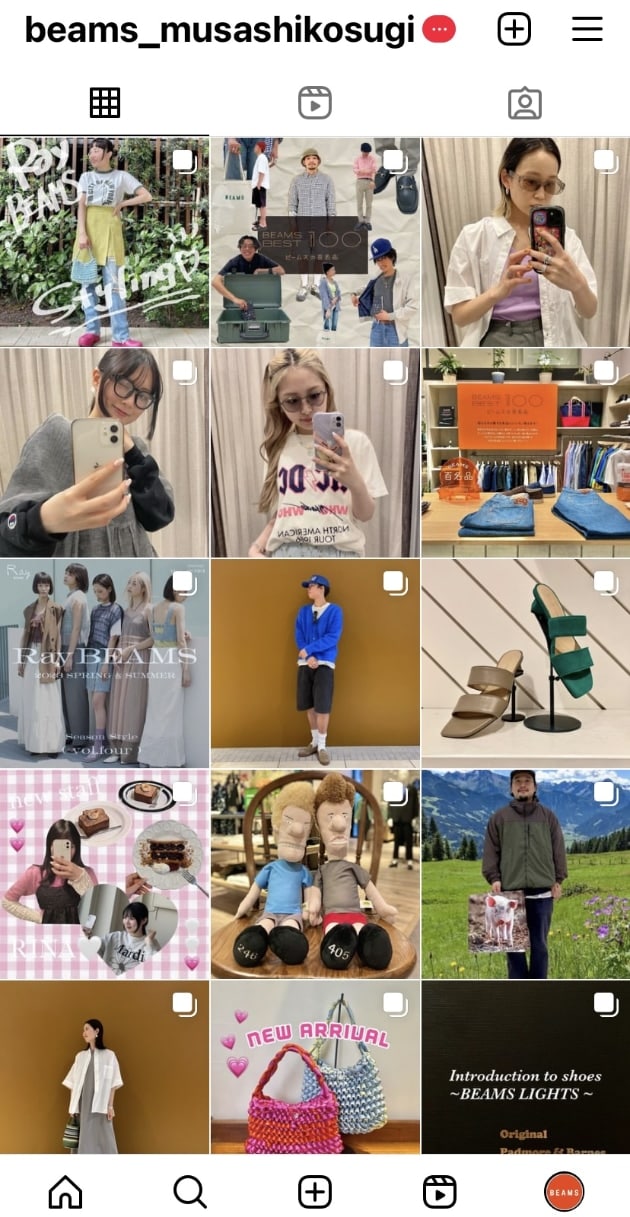630x1217 pixels.
Task: Open the search and explore tab
Action: 190,1191
